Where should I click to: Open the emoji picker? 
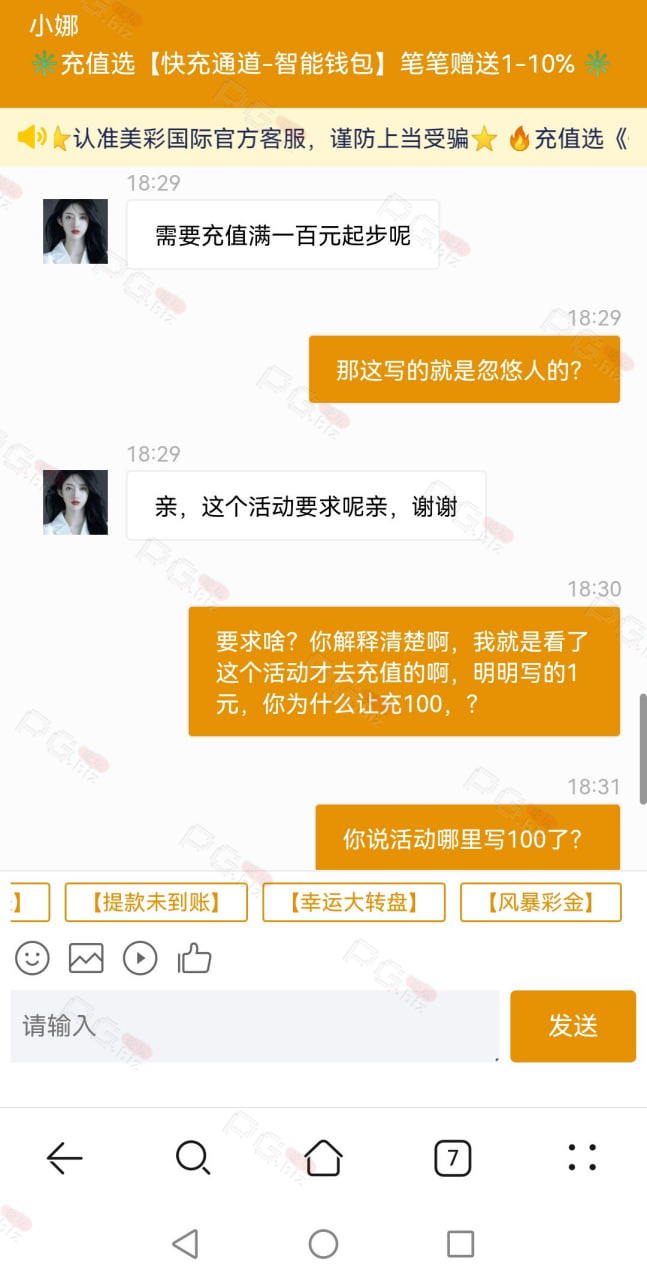pos(32,958)
